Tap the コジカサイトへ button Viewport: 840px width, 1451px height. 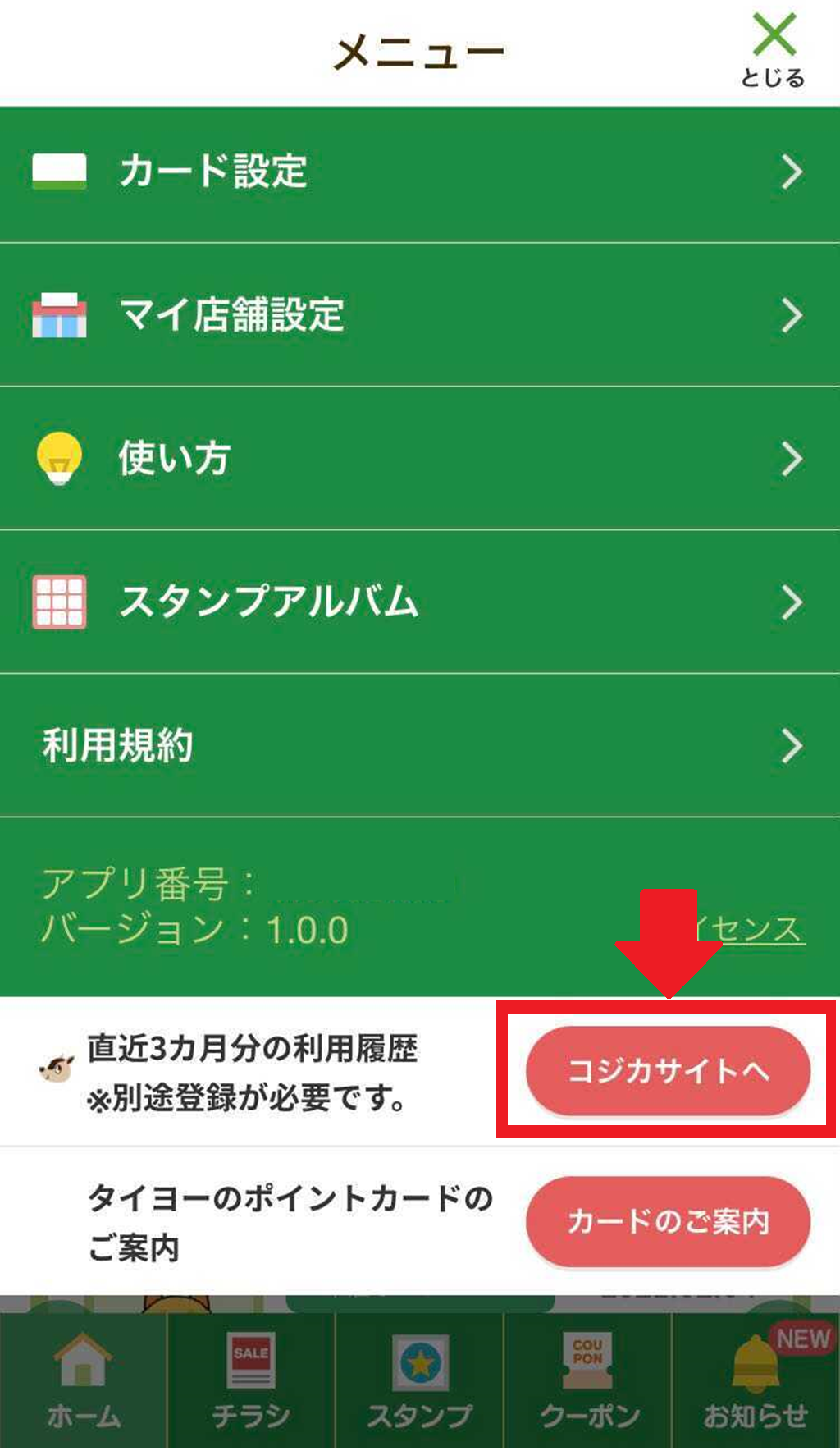point(668,1070)
